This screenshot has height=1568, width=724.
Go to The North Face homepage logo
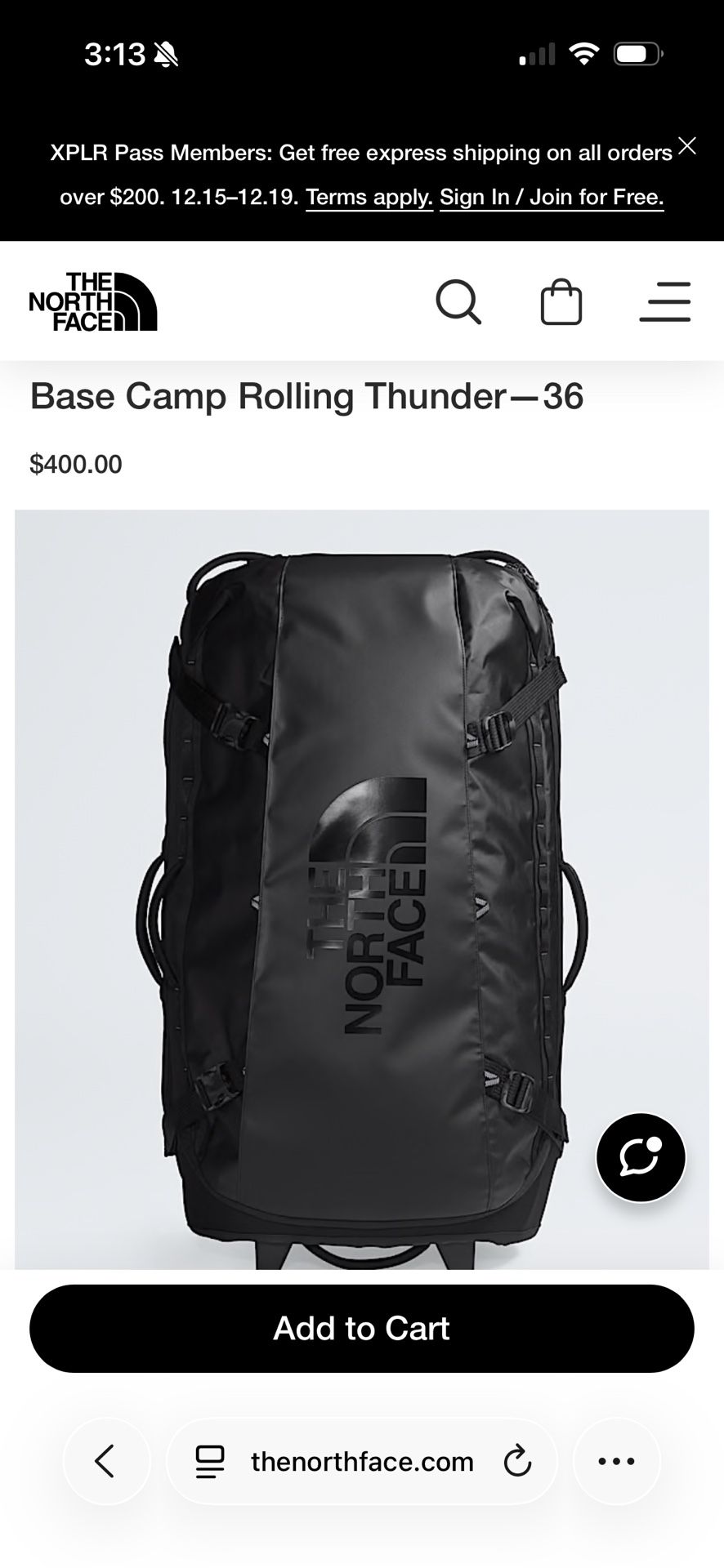pos(92,301)
